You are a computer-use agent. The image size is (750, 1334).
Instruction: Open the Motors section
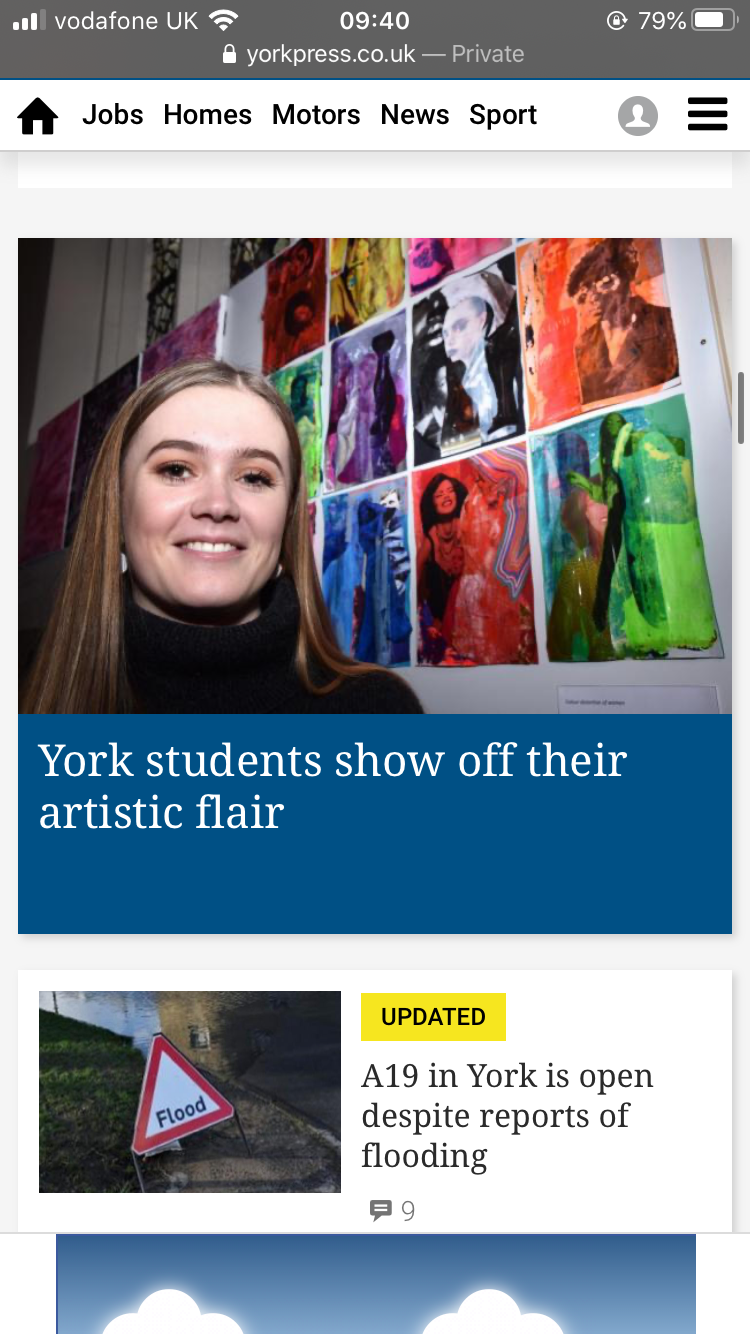pos(316,115)
